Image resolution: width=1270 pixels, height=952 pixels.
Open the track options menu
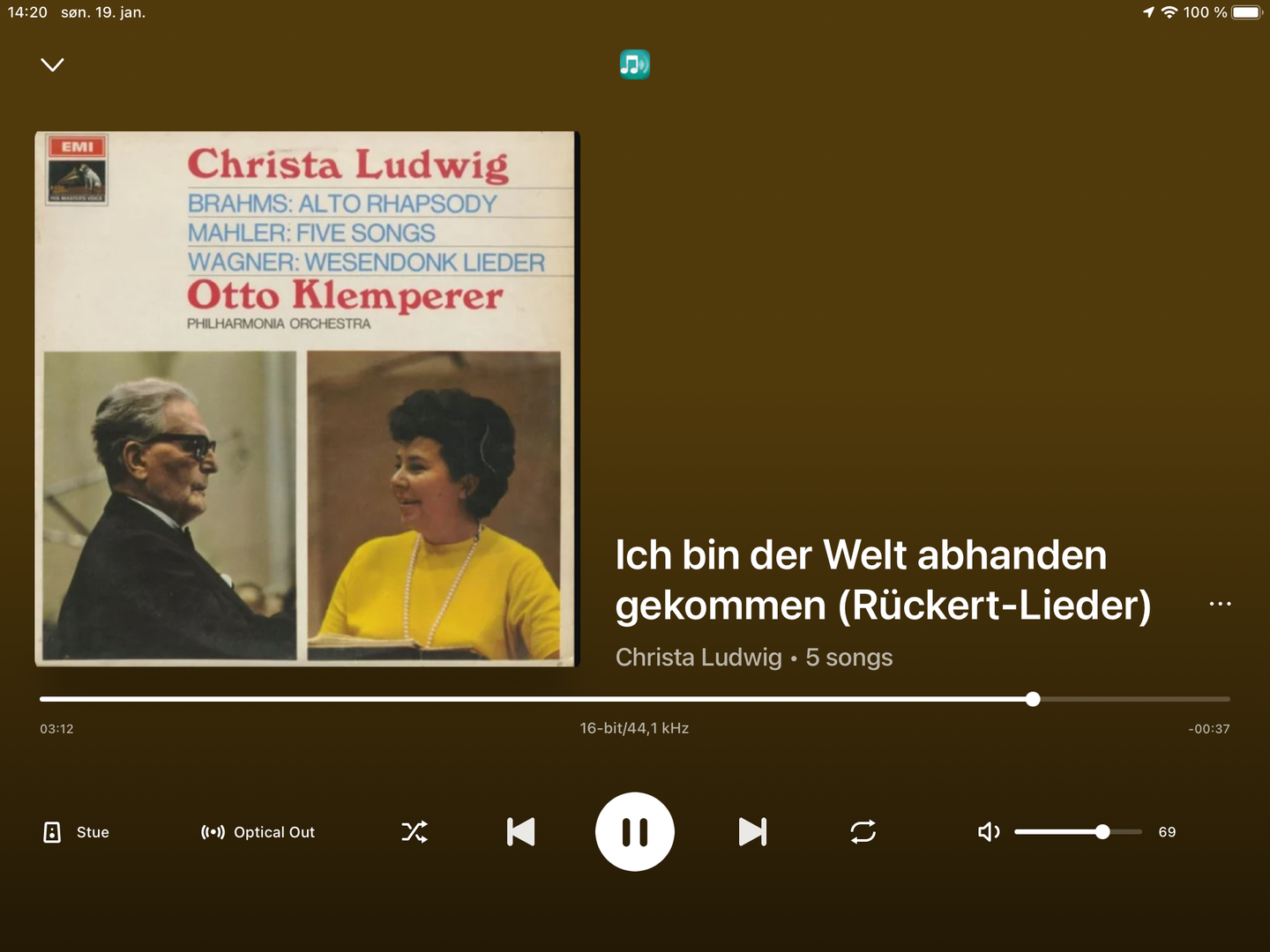click(x=1220, y=604)
